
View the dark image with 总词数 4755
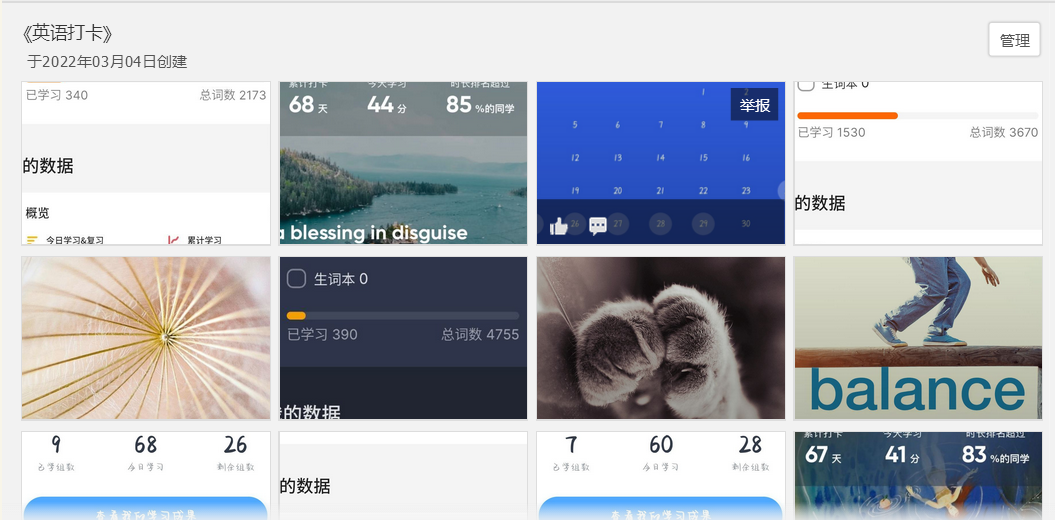click(403, 338)
